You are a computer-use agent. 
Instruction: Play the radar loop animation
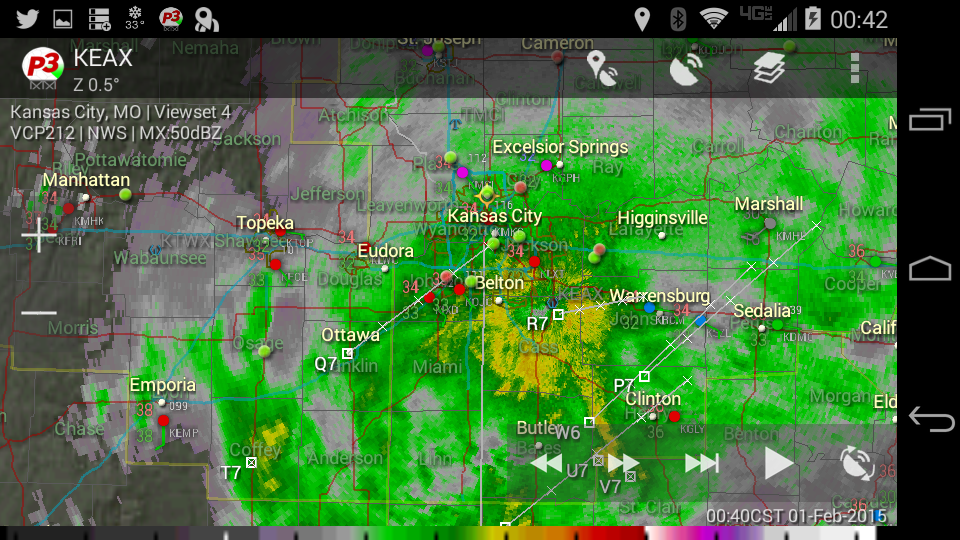[778, 463]
